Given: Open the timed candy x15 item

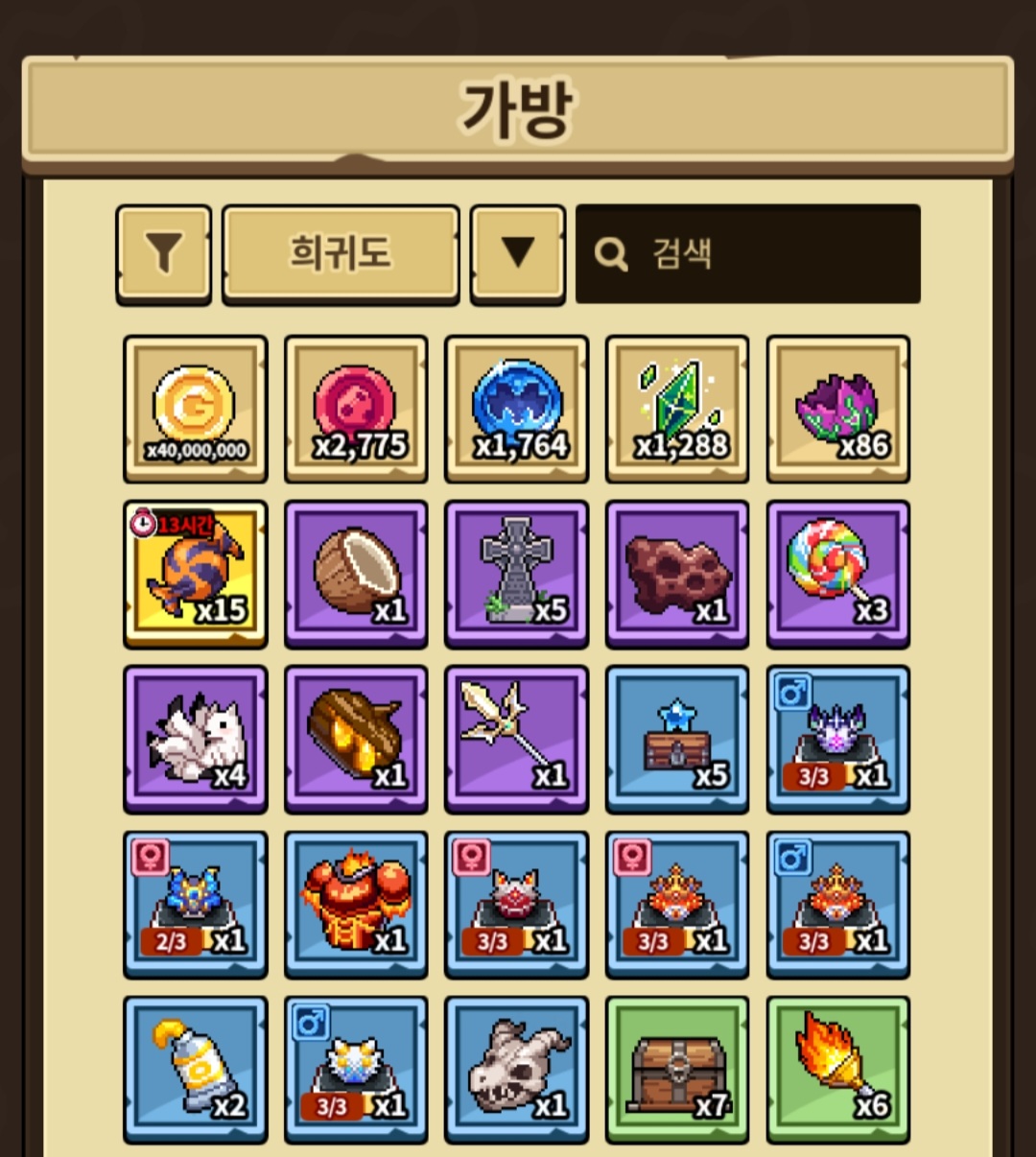Looking at the screenshot, I should coord(196,574).
